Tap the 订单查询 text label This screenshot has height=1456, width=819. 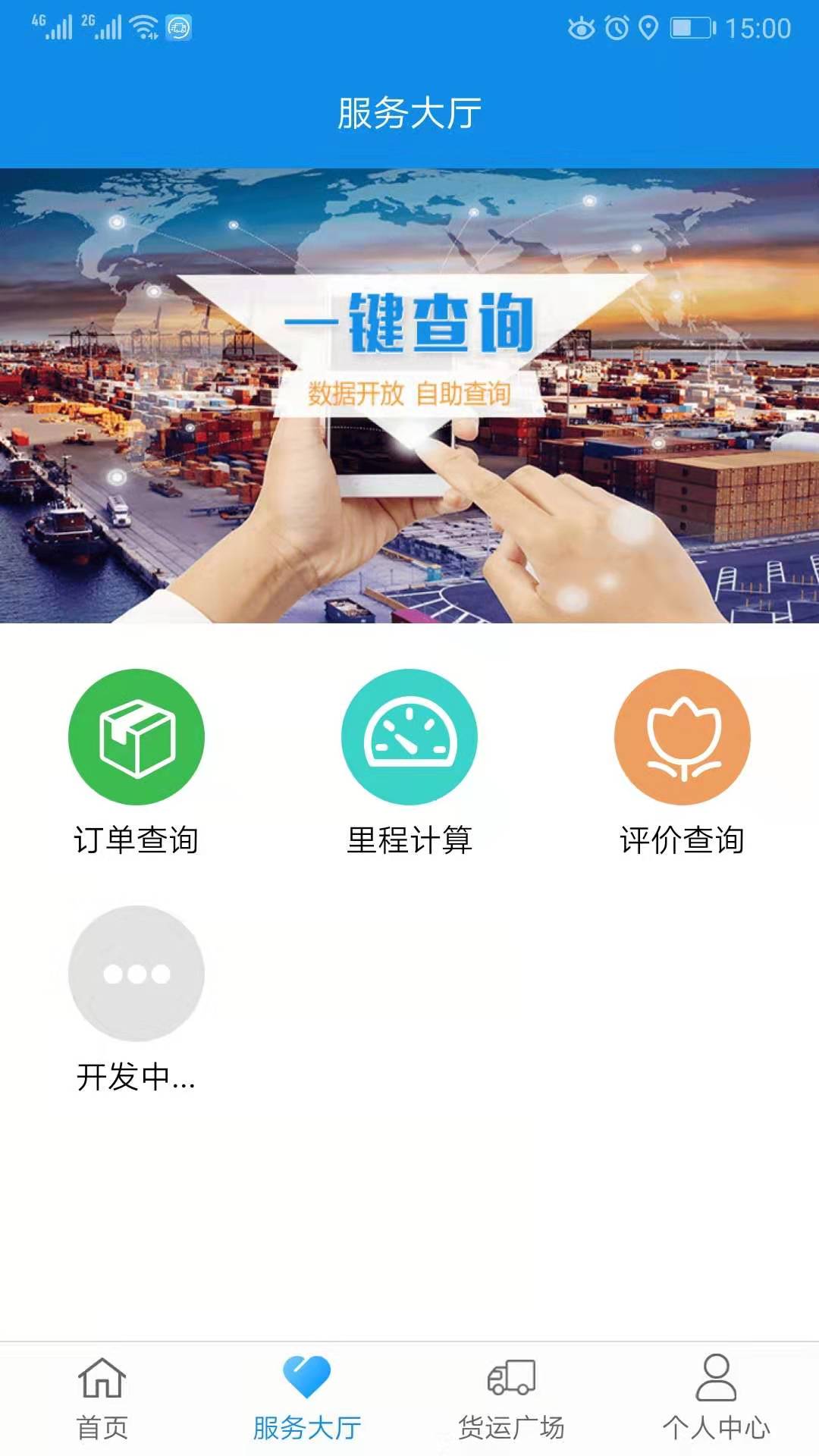pyautogui.click(x=136, y=839)
